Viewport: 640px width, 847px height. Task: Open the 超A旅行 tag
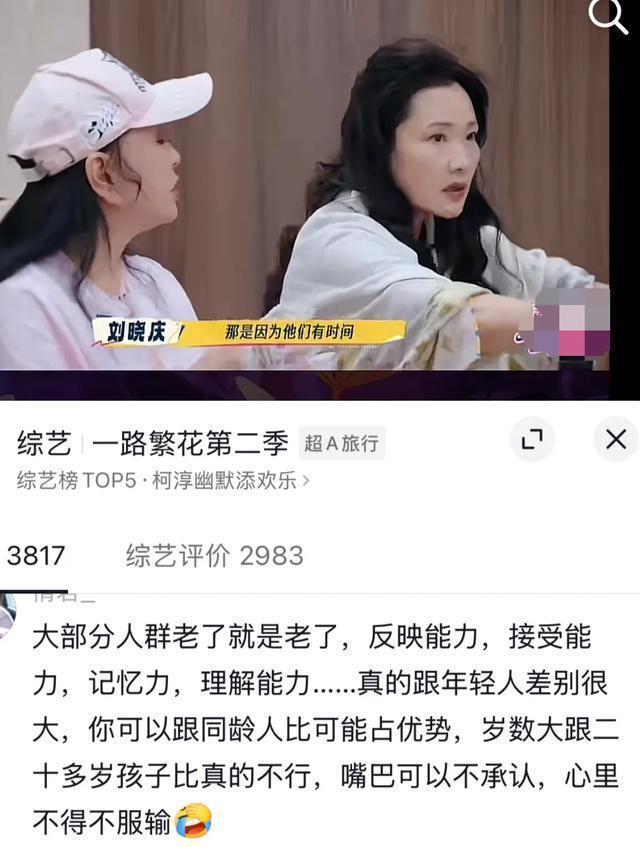pos(342,443)
